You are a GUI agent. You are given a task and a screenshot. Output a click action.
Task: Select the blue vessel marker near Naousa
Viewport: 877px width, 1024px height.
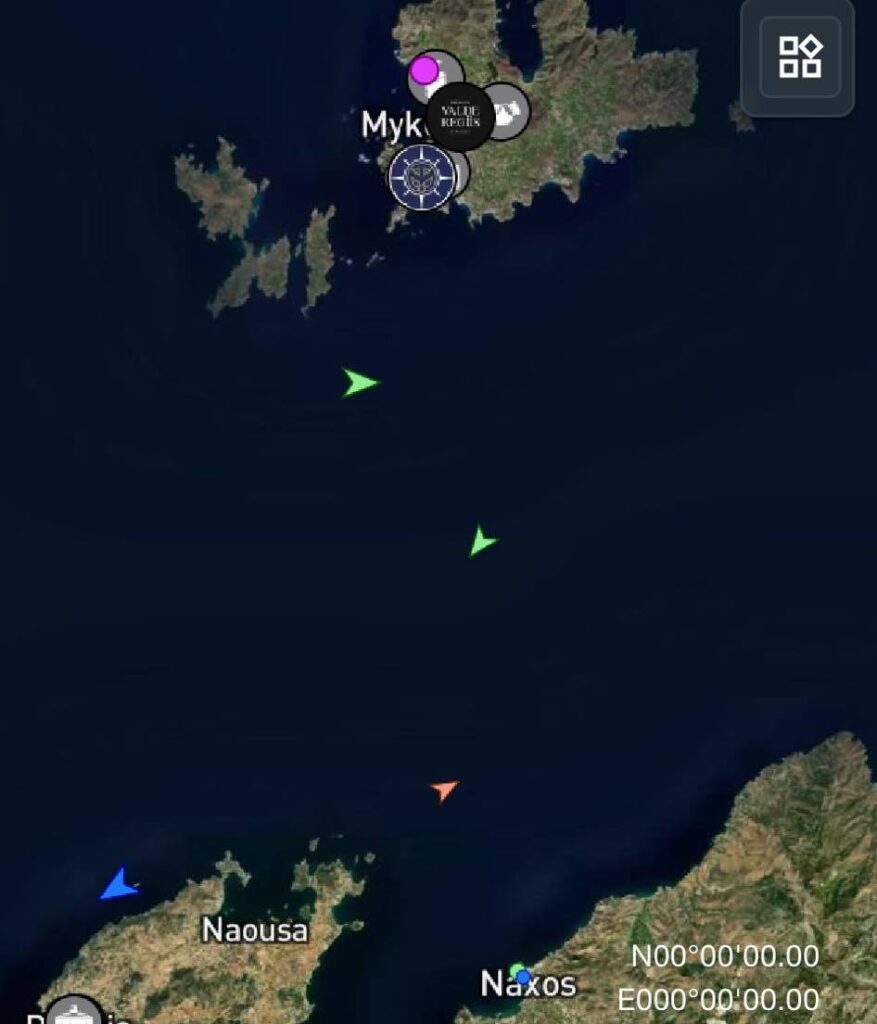[119, 886]
